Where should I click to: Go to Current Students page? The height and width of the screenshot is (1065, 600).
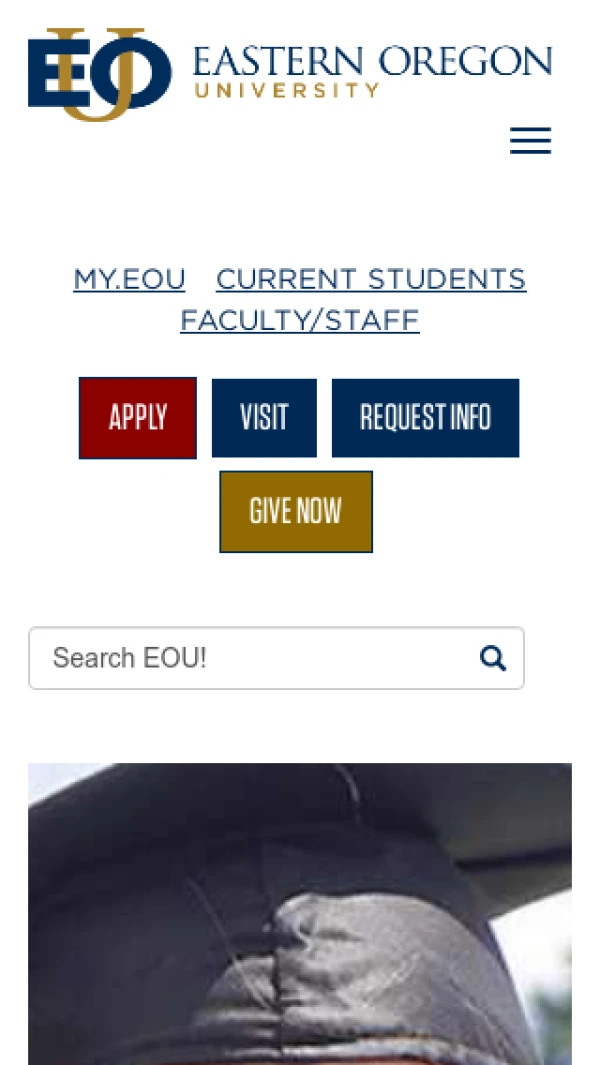(x=371, y=279)
